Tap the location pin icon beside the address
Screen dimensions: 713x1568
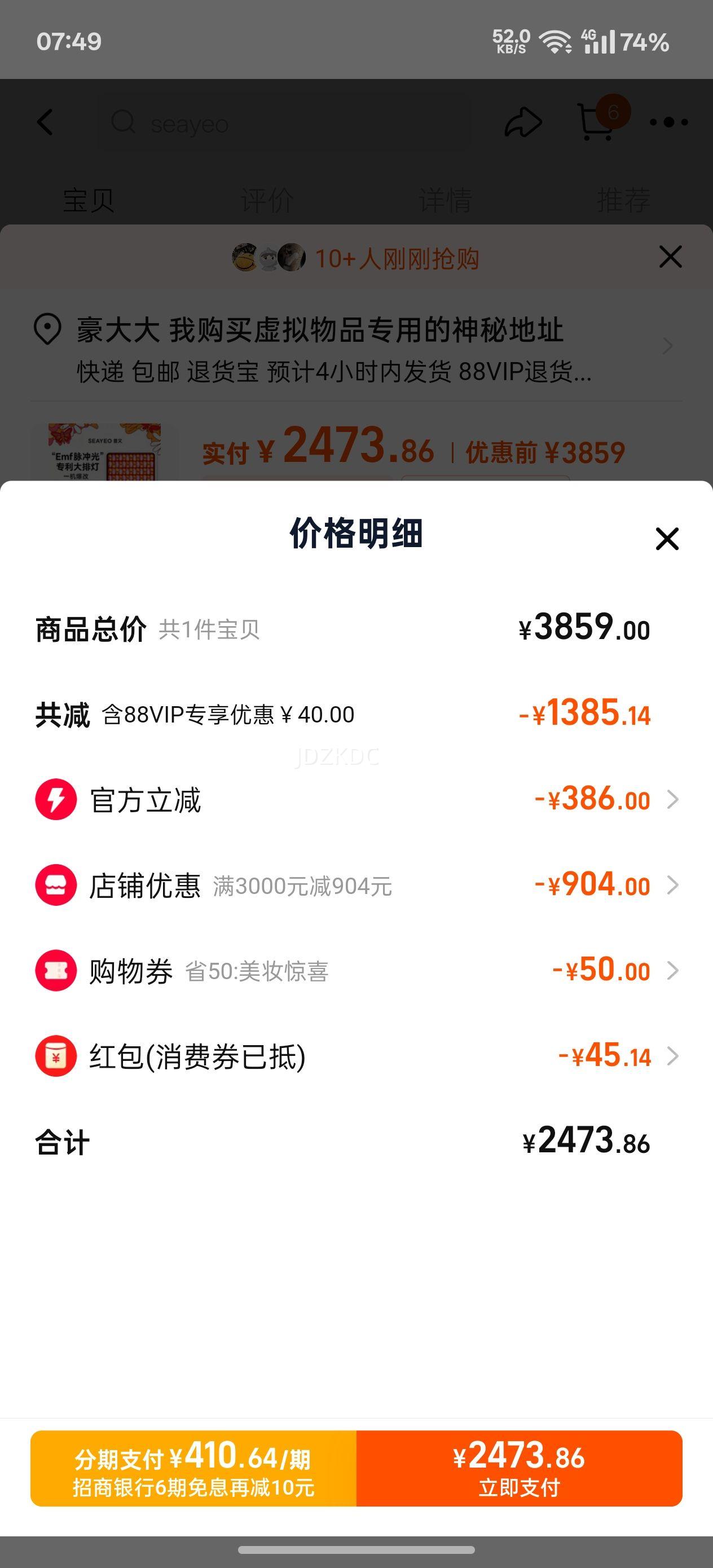[47, 329]
